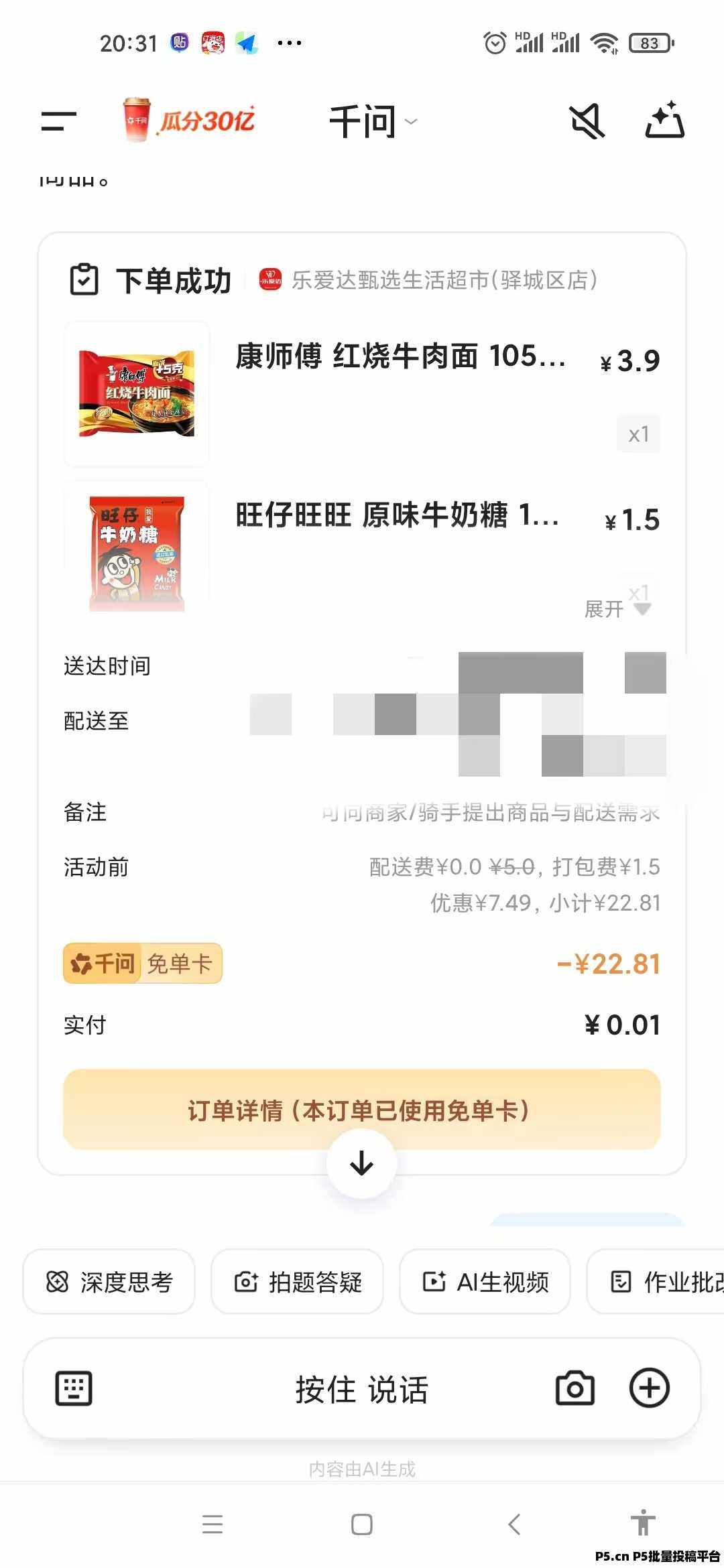
Task: Jump to latest message with down arrow
Action: tap(361, 1163)
